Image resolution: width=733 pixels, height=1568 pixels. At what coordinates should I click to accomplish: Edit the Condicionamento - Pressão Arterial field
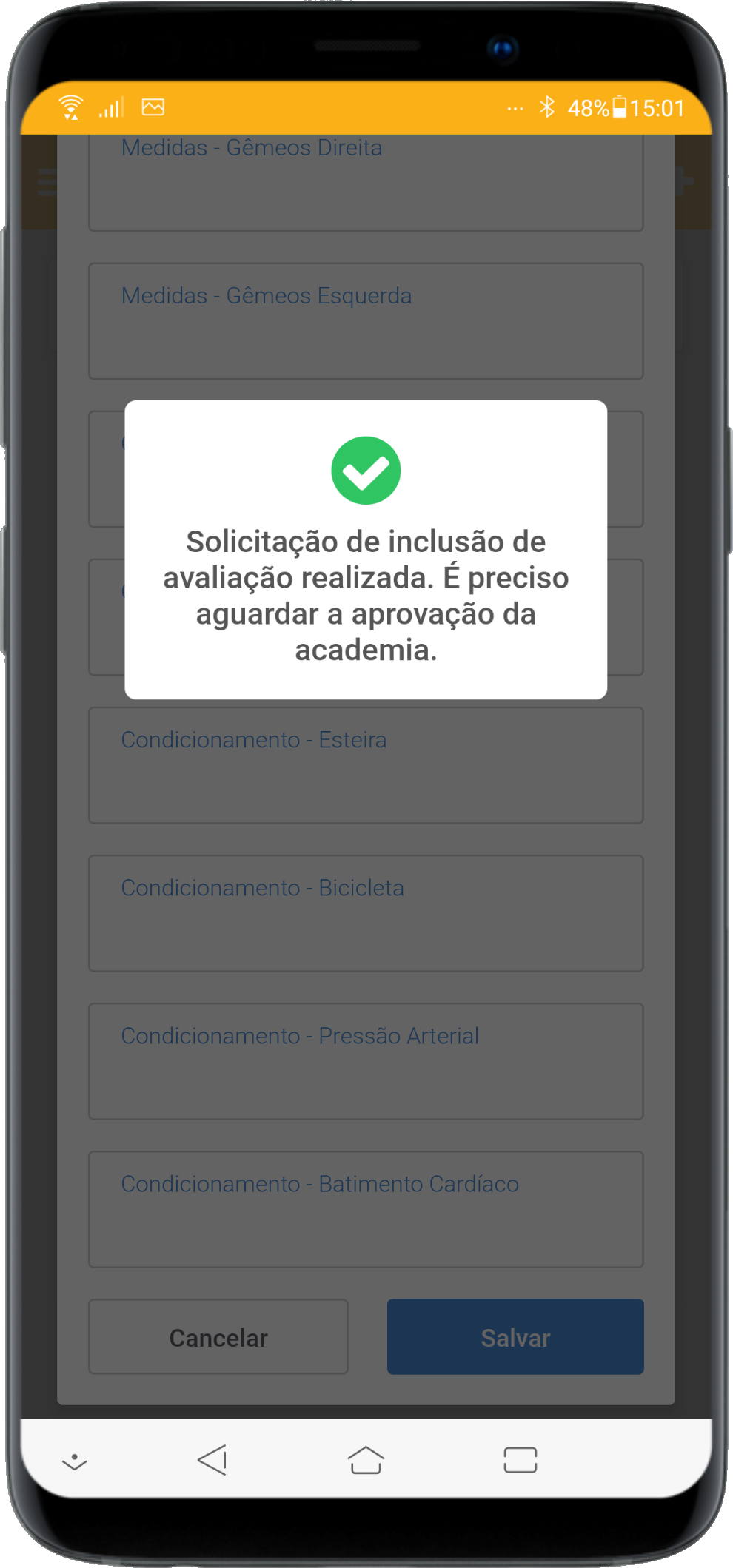click(x=366, y=1061)
